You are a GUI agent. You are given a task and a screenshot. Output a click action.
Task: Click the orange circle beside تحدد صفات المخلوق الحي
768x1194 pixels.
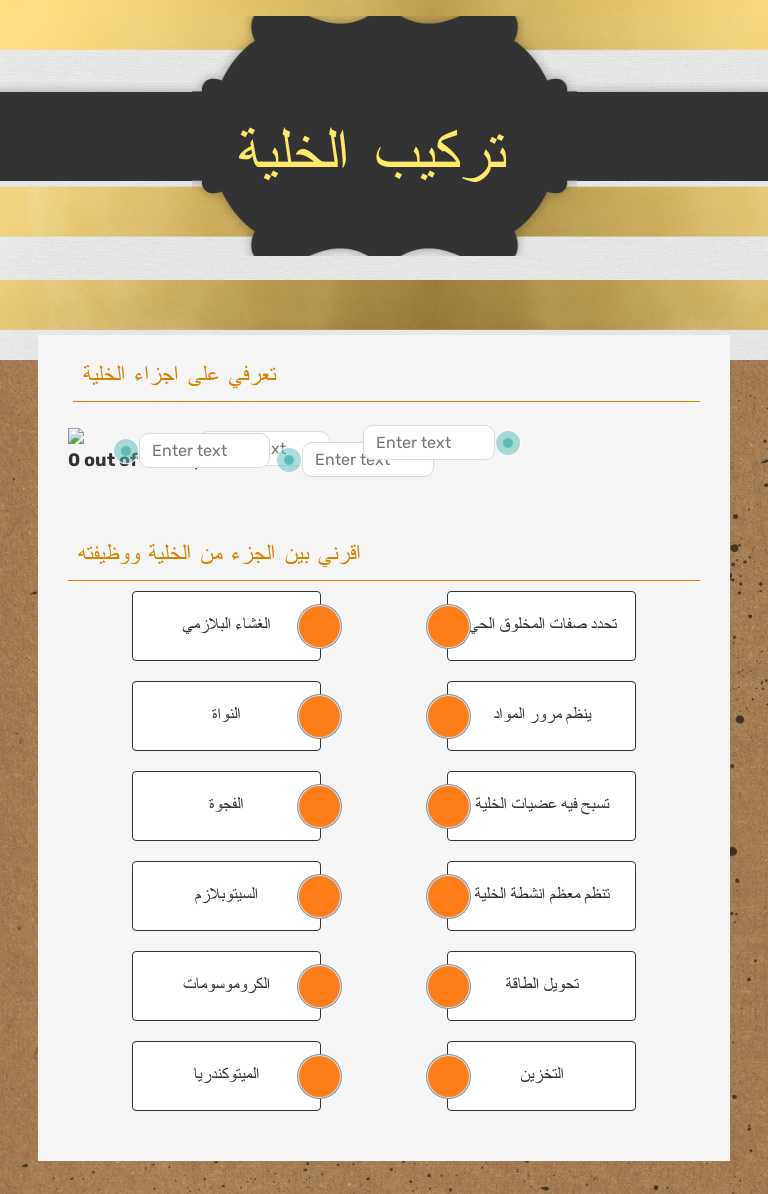[x=448, y=626]
